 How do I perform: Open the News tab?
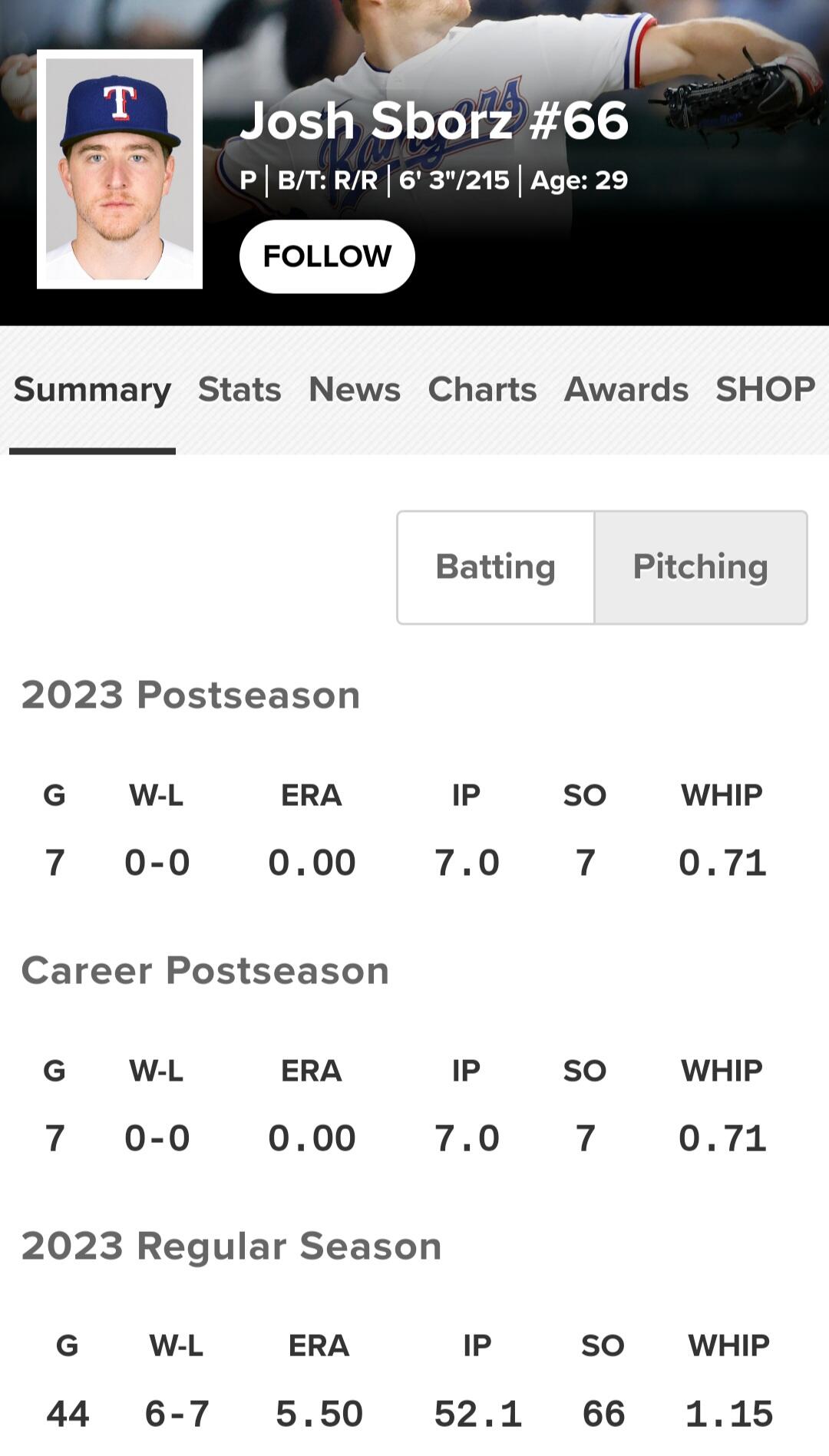[x=354, y=390]
